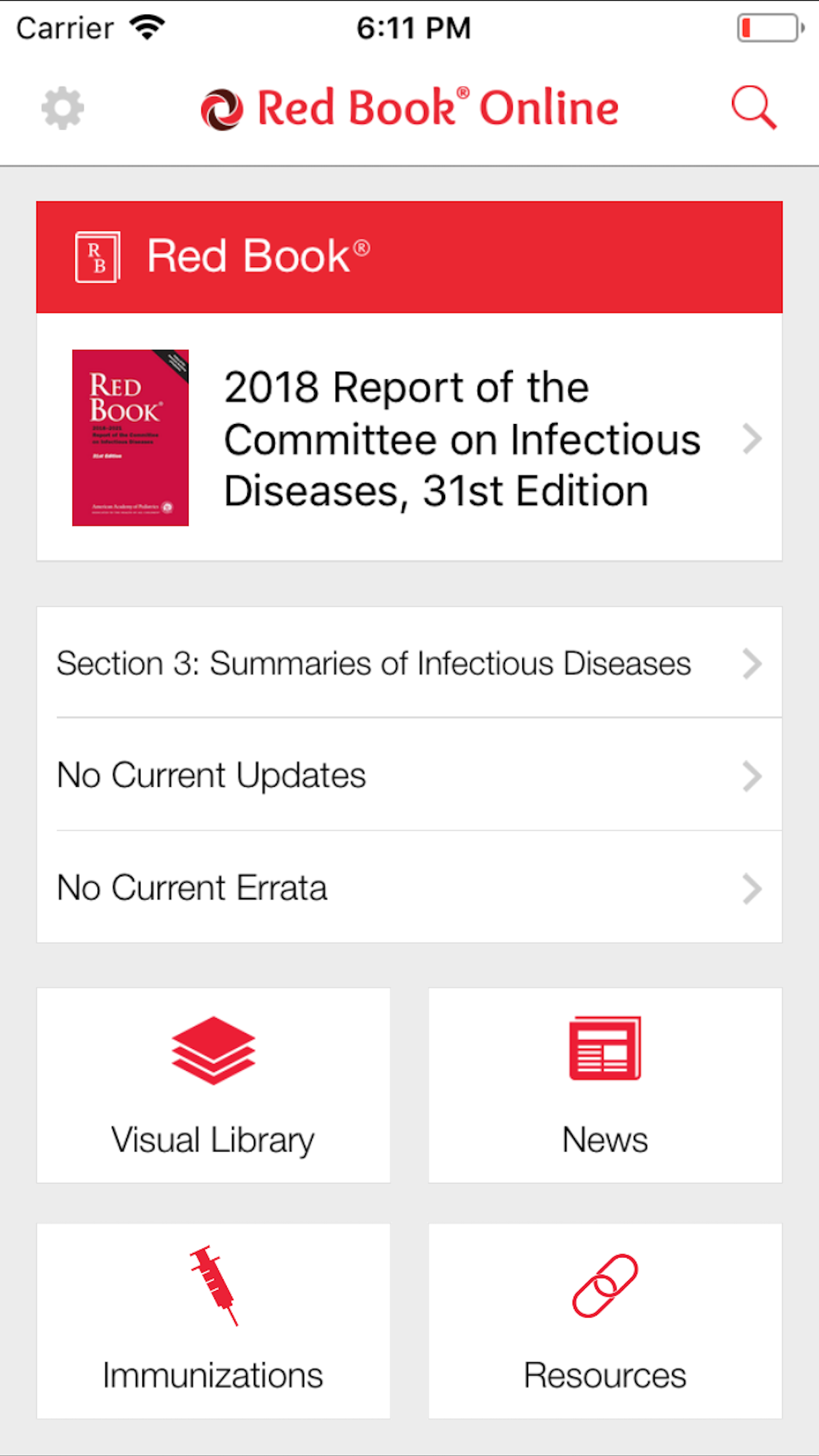Tap the search magnifier icon
819x1456 pixels.
(x=754, y=107)
